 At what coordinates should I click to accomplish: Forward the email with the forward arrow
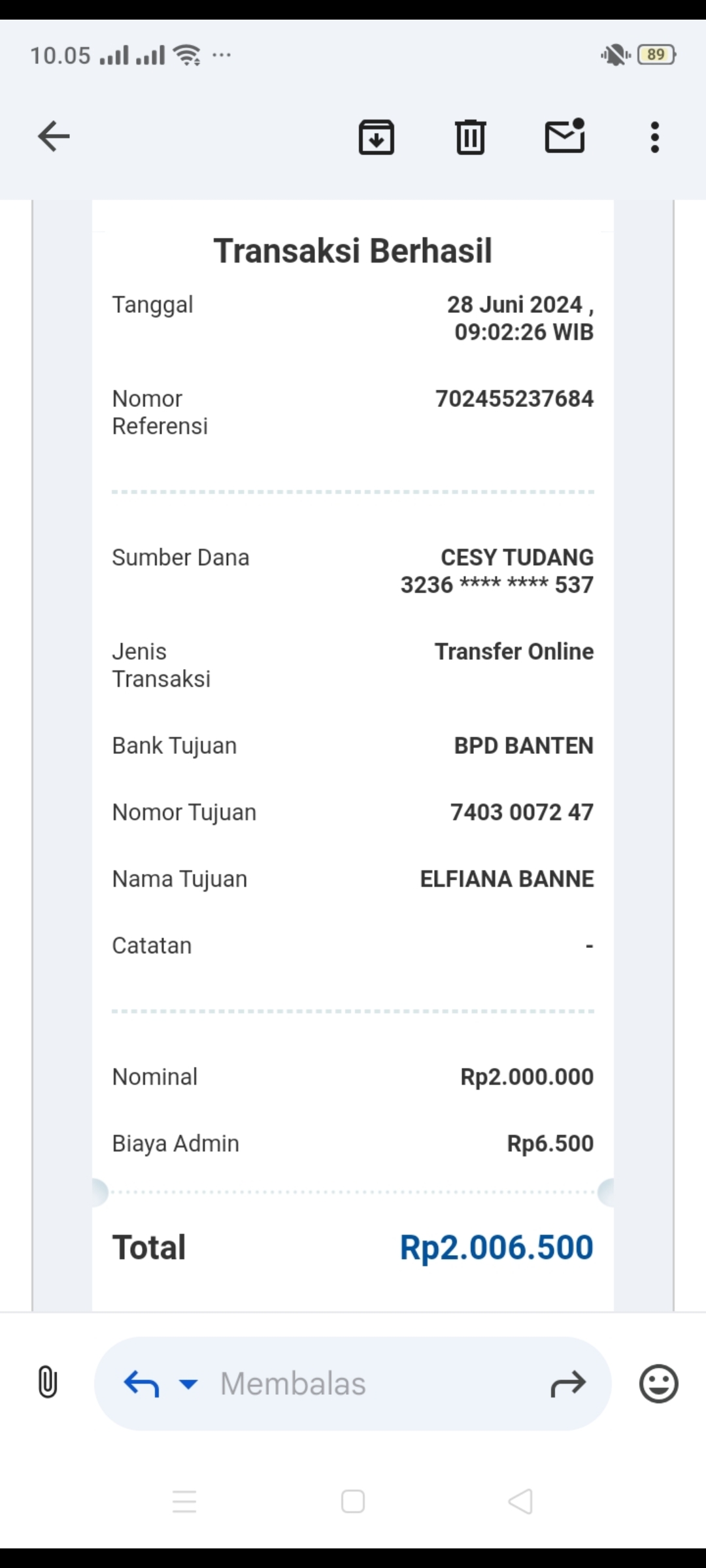pos(568,1383)
